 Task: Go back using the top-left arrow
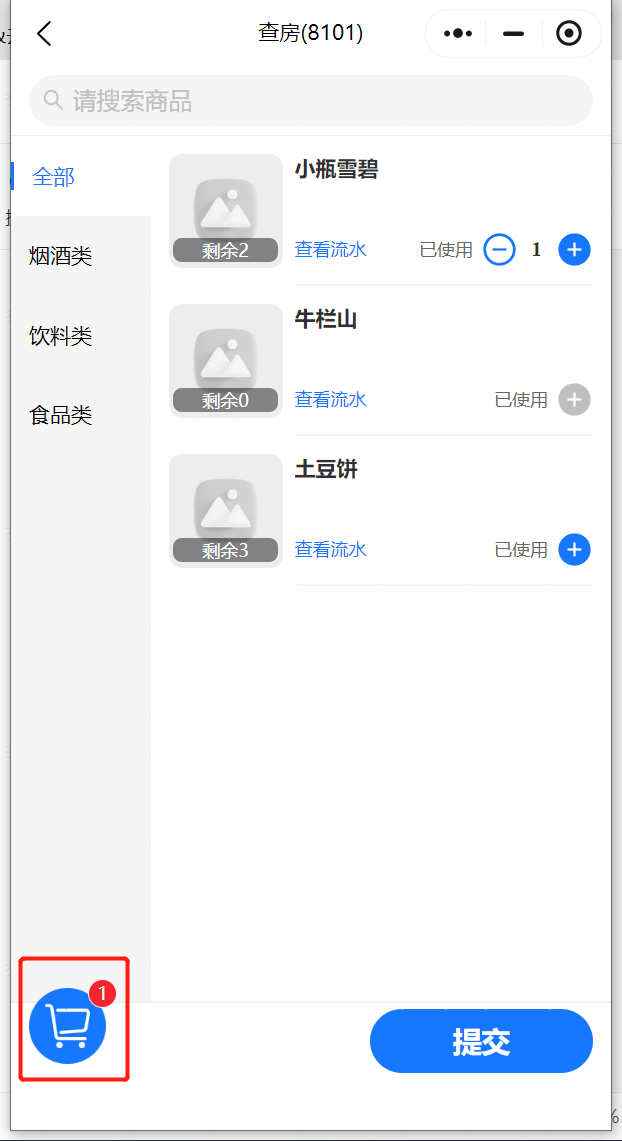[44, 33]
